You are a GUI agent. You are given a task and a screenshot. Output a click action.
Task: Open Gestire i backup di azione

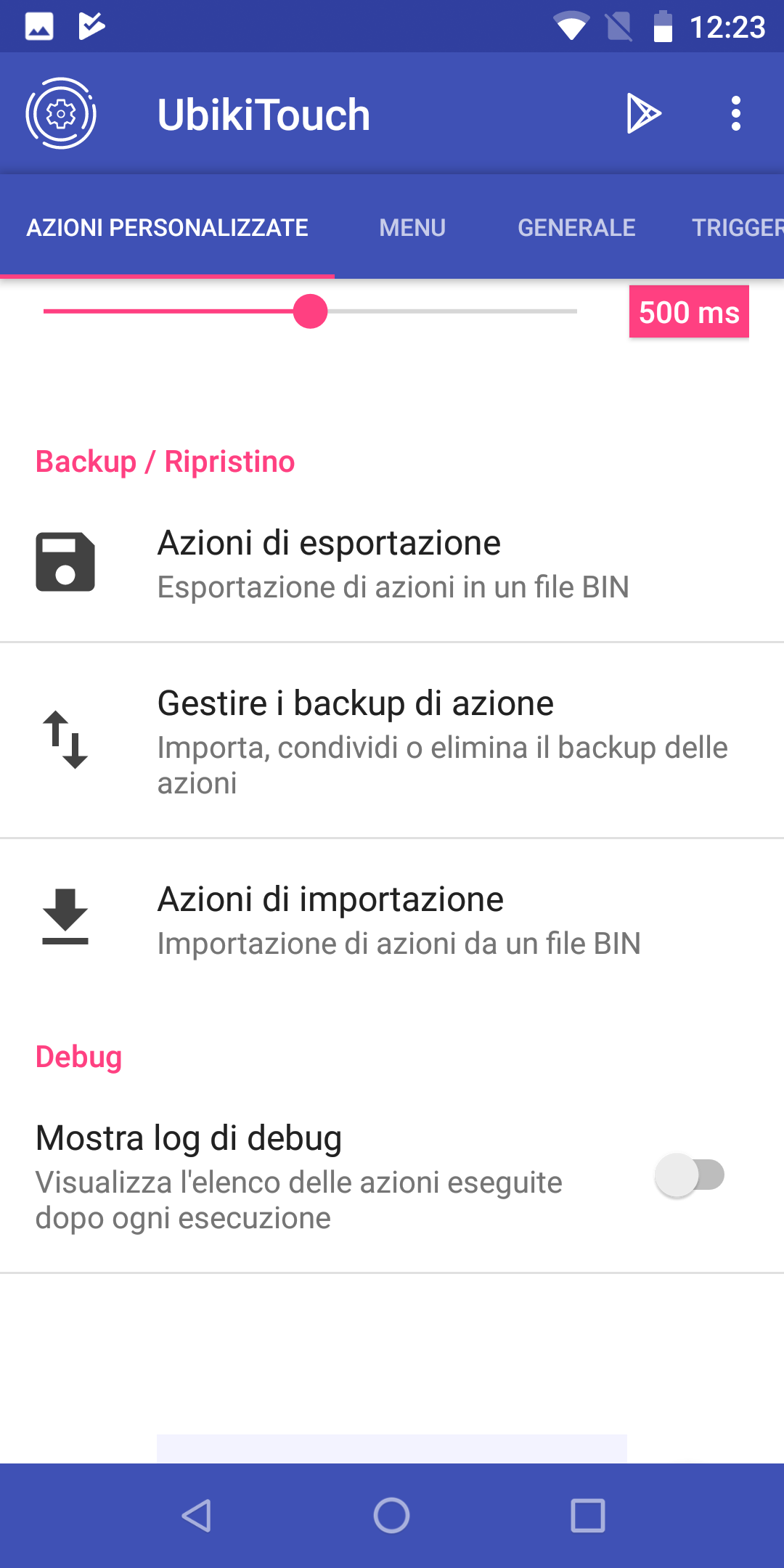point(392,741)
